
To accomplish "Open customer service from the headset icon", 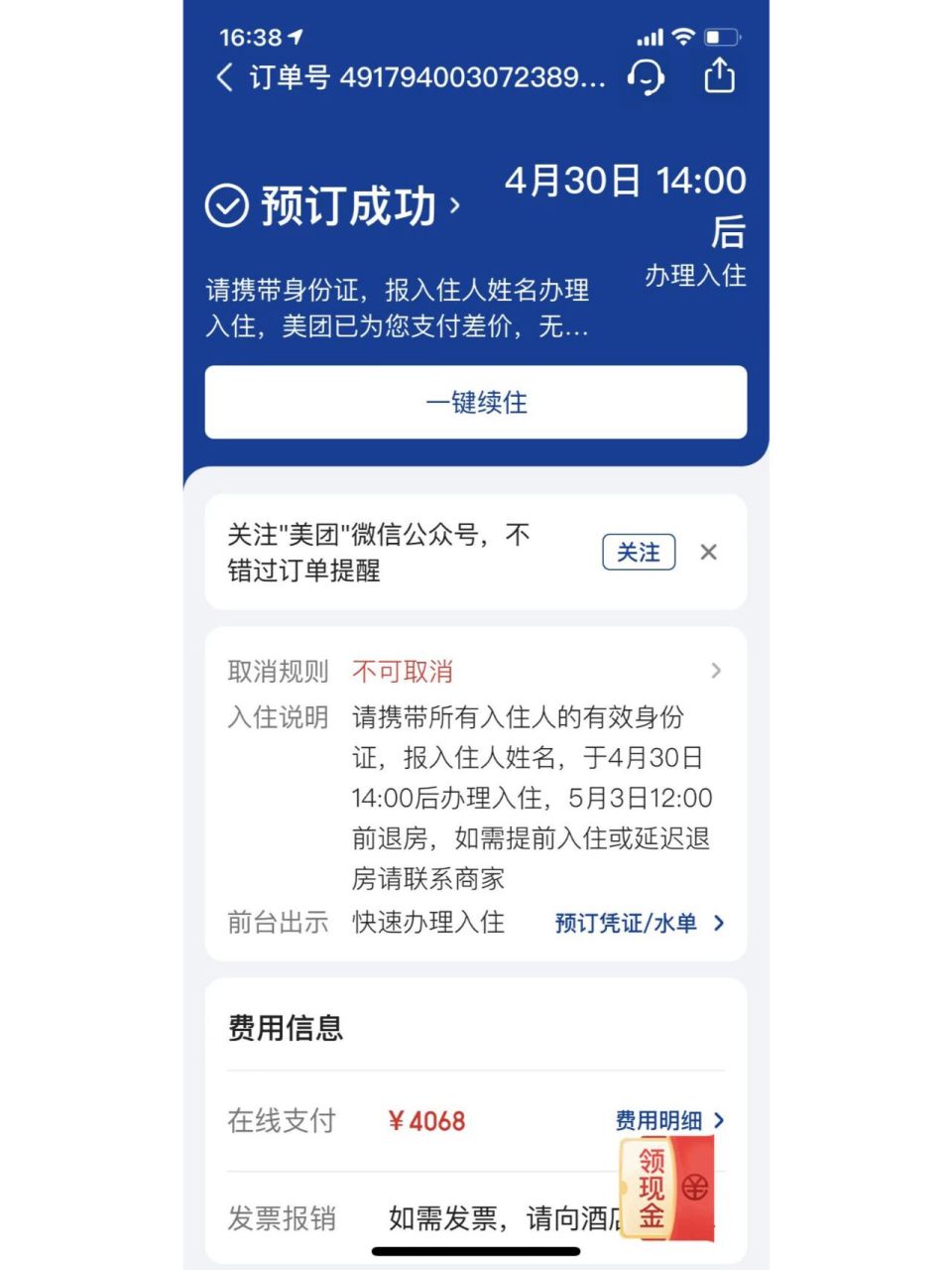I will pyautogui.click(x=648, y=76).
